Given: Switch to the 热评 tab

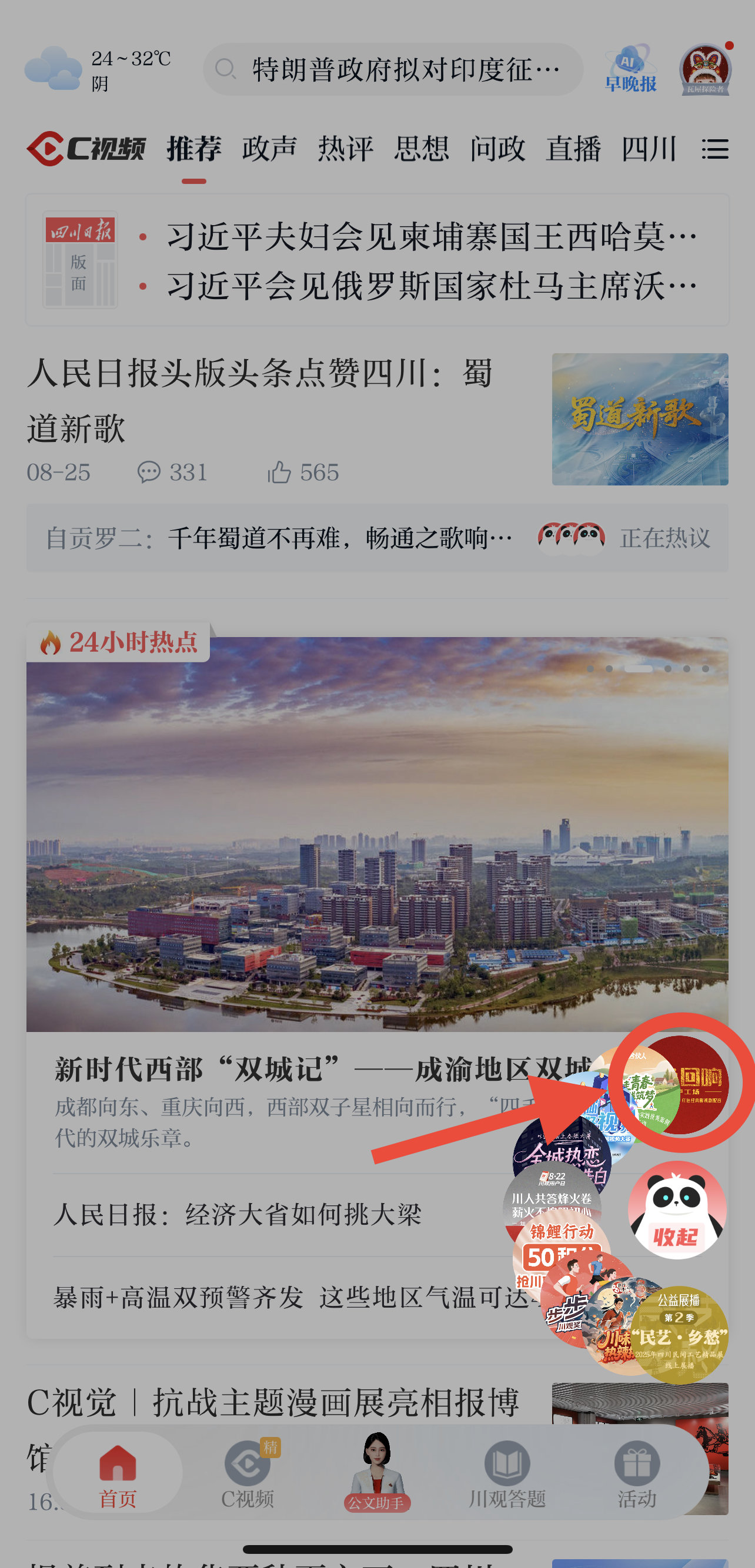Looking at the screenshot, I should pos(345,149).
